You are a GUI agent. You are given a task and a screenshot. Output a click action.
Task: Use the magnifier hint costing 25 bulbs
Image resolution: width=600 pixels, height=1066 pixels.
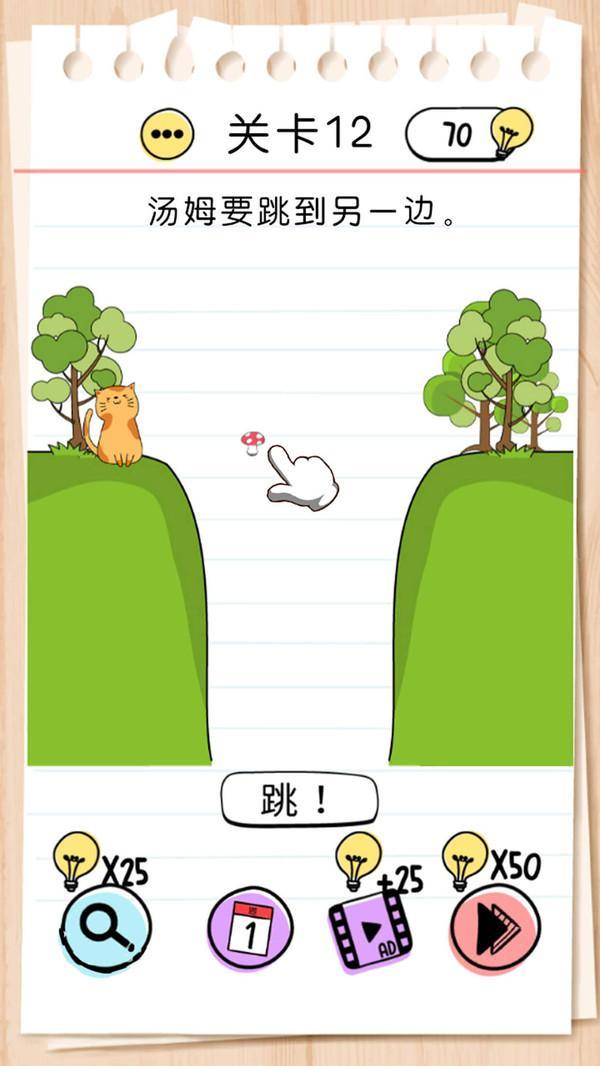tap(105, 929)
